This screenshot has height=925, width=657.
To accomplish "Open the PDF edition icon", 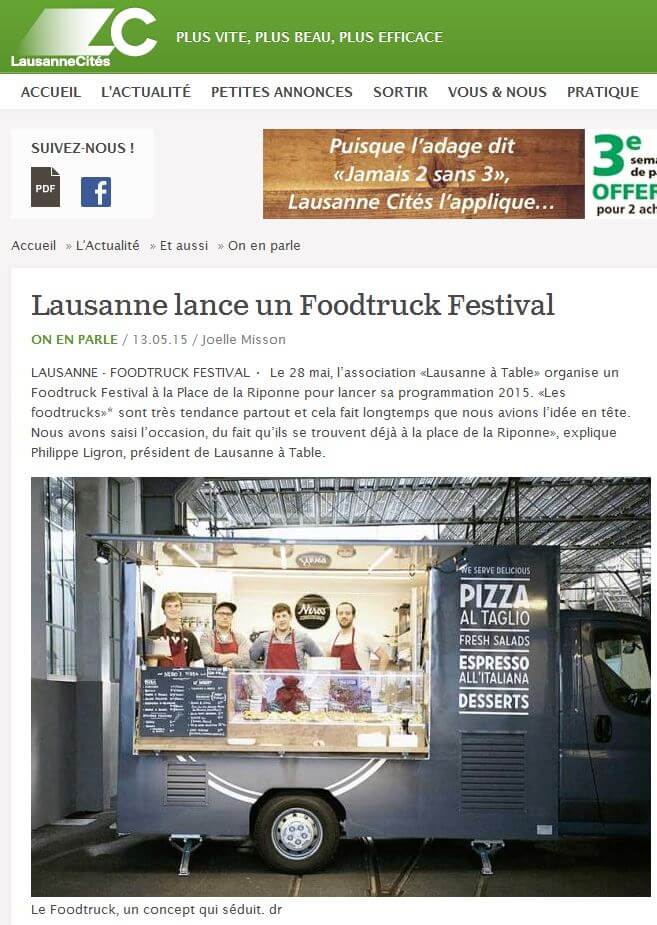I will pos(45,188).
